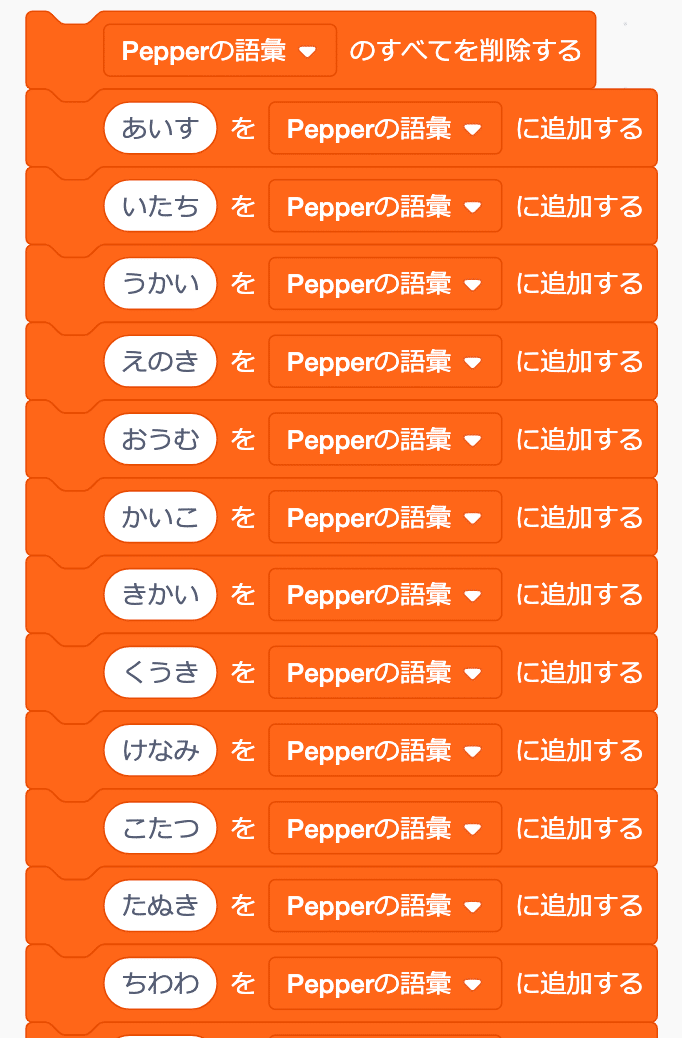The height and width of the screenshot is (1038, 682).
Task: Open the list dropdown in the くうき block
Action: (x=385, y=672)
